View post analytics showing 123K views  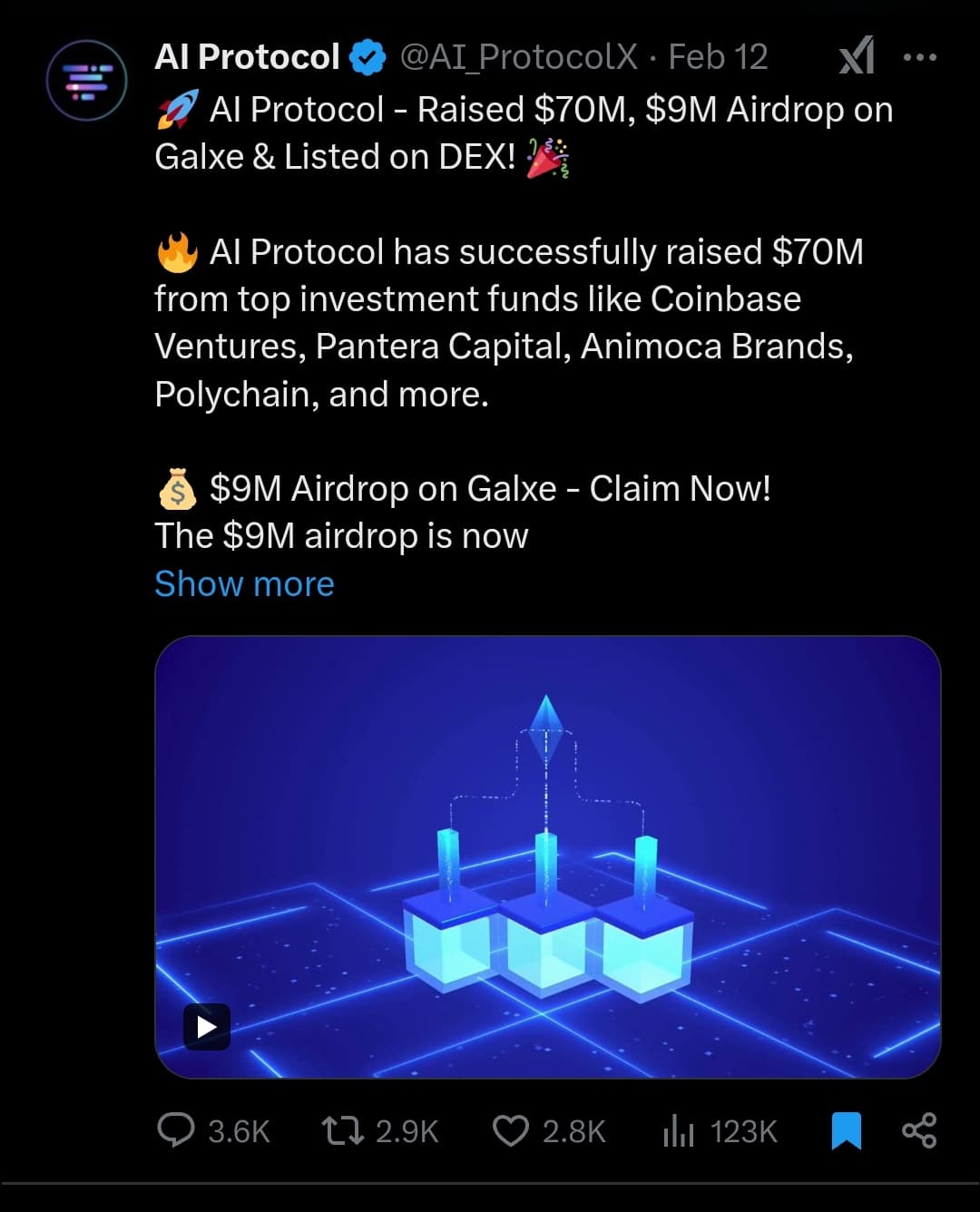pyautogui.click(x=679, y=1131)
